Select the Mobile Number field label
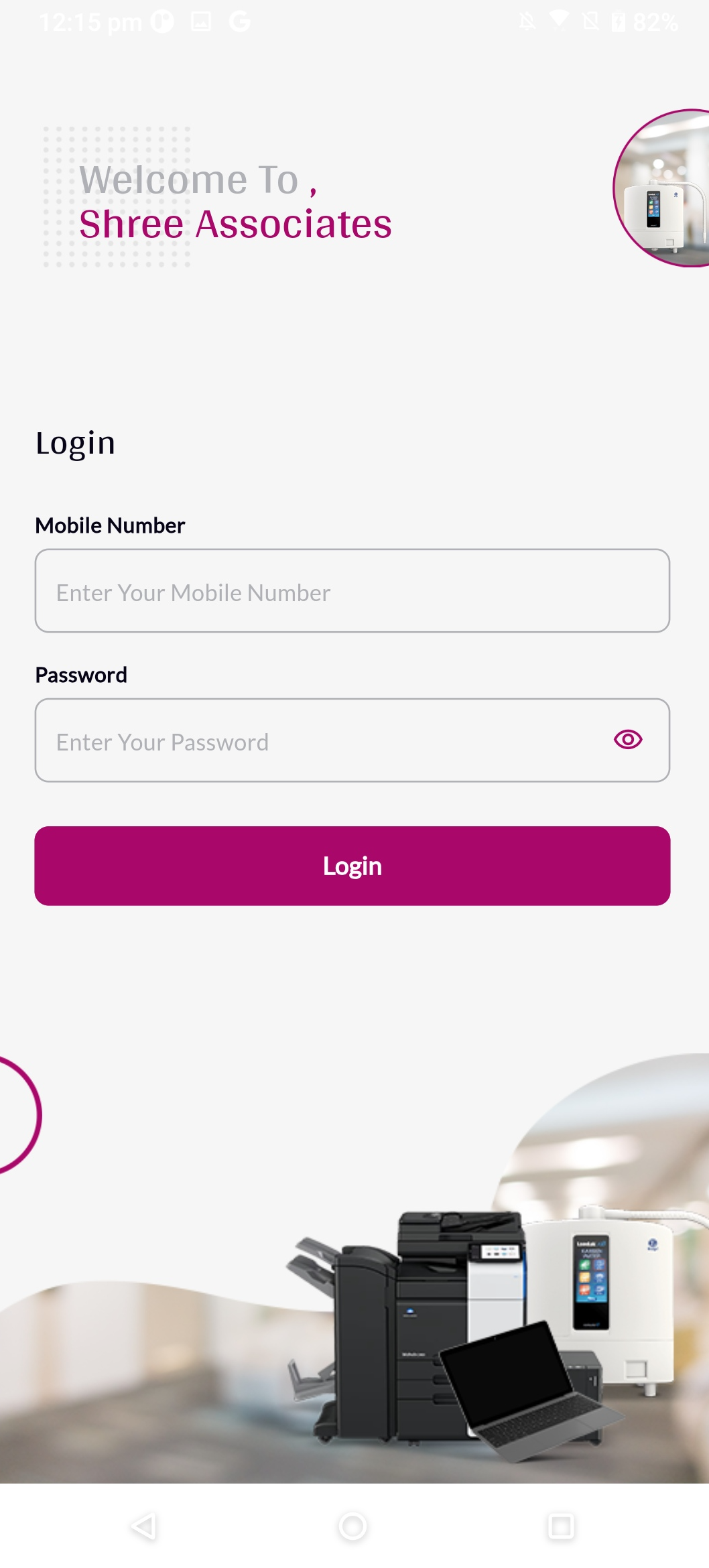709x1568 pixels. 110,525
